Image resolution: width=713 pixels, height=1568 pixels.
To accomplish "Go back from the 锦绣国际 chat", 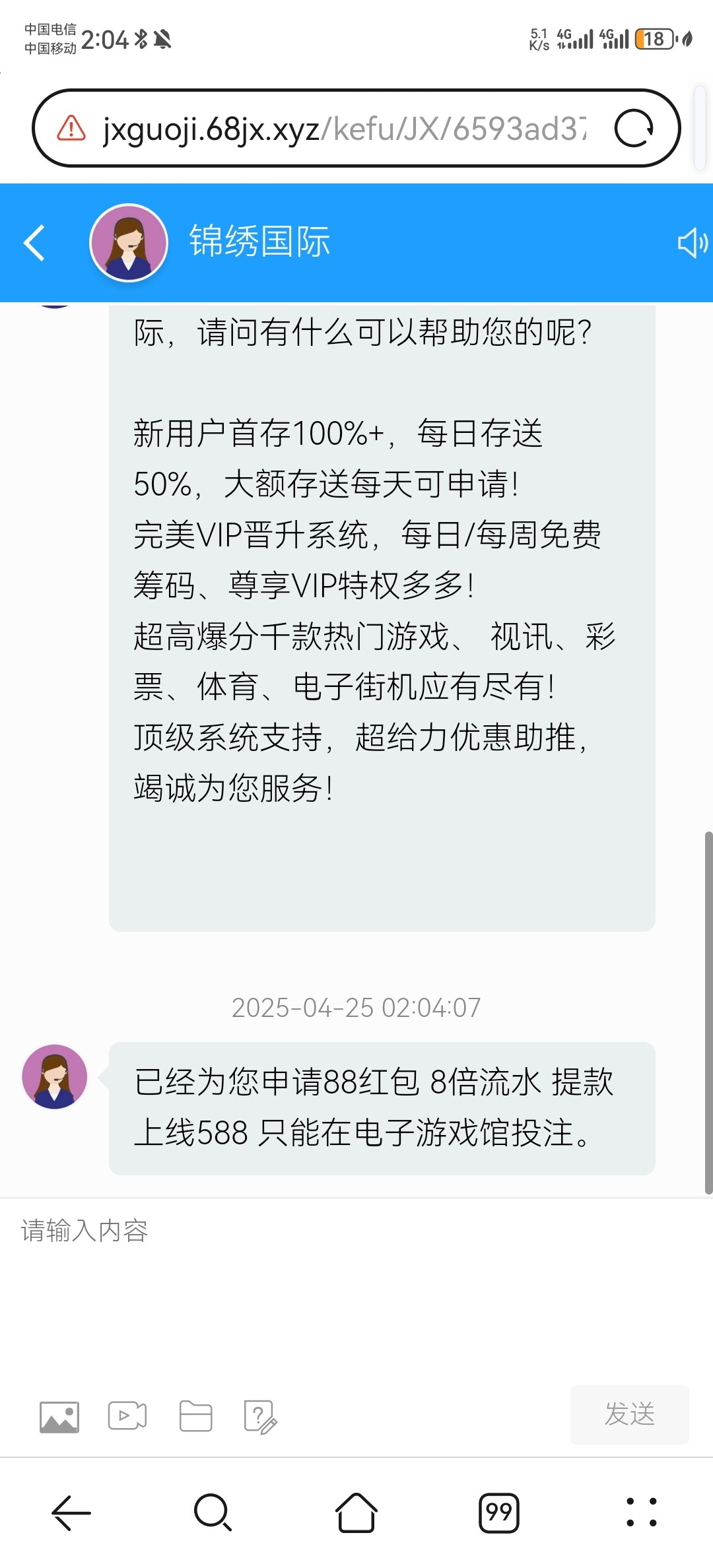I will [x=34, y=243].
